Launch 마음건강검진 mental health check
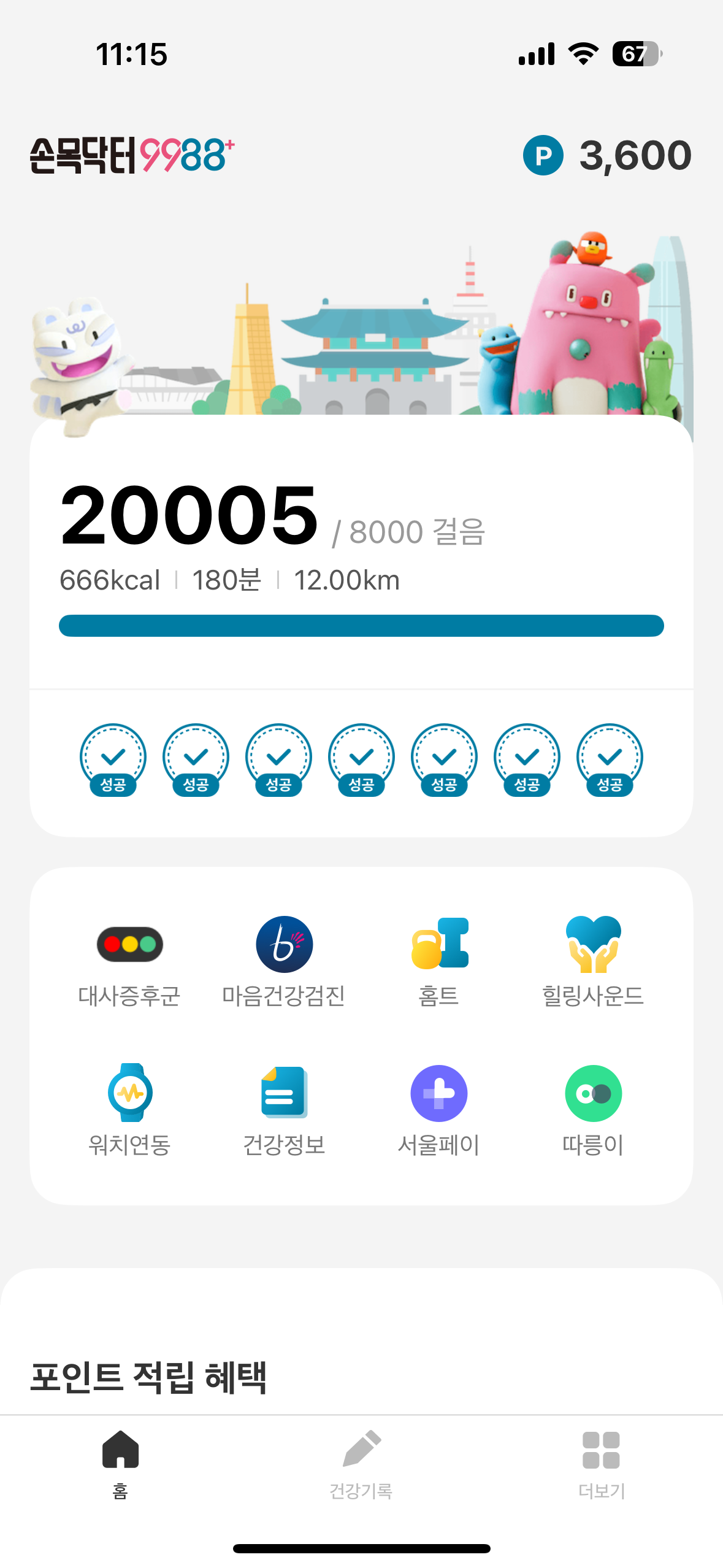Viewport: 723px width, 1568px height. tap(284, 961)
